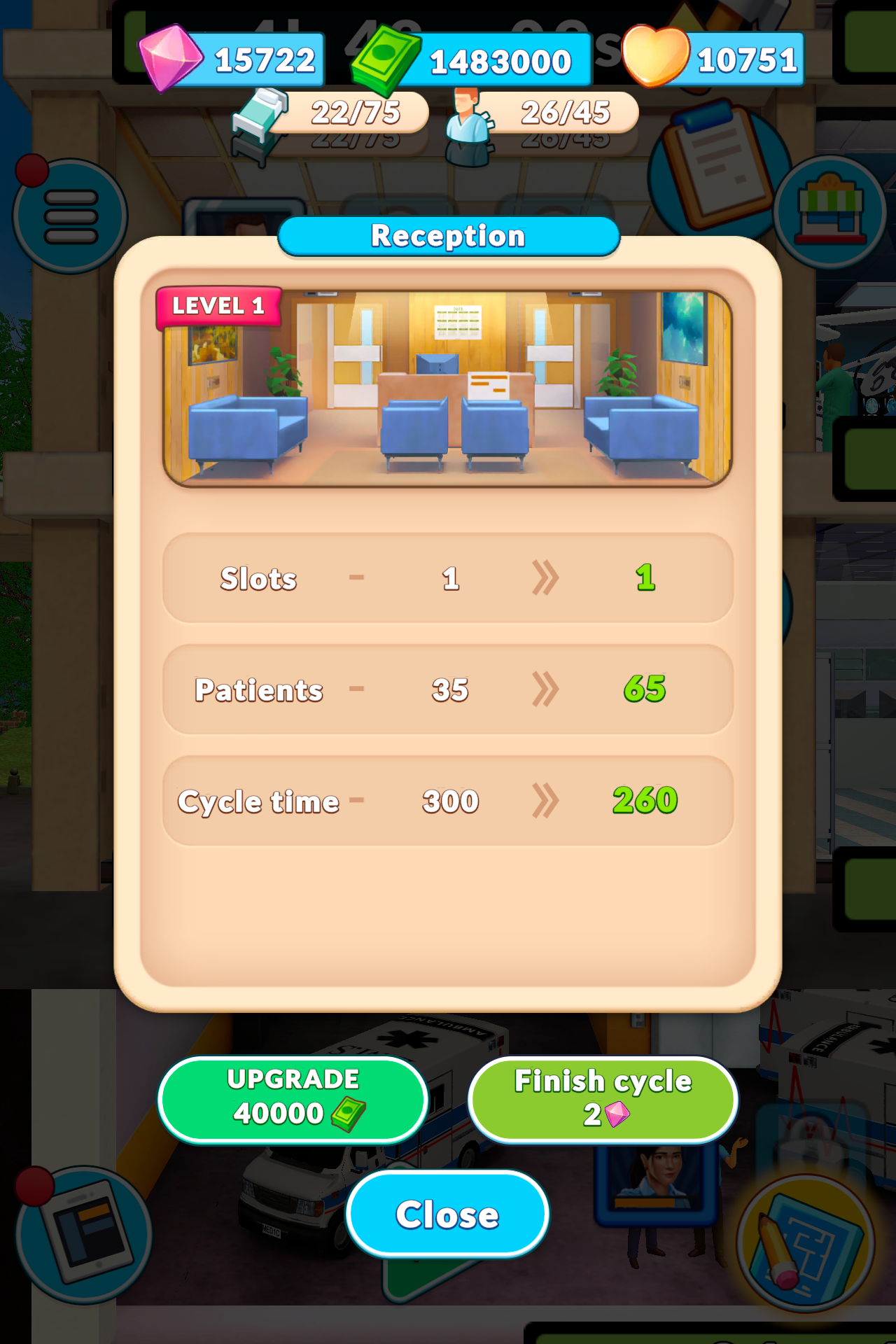
Task: Open the blueprint build mode icon
Action: coord(805,1242)
